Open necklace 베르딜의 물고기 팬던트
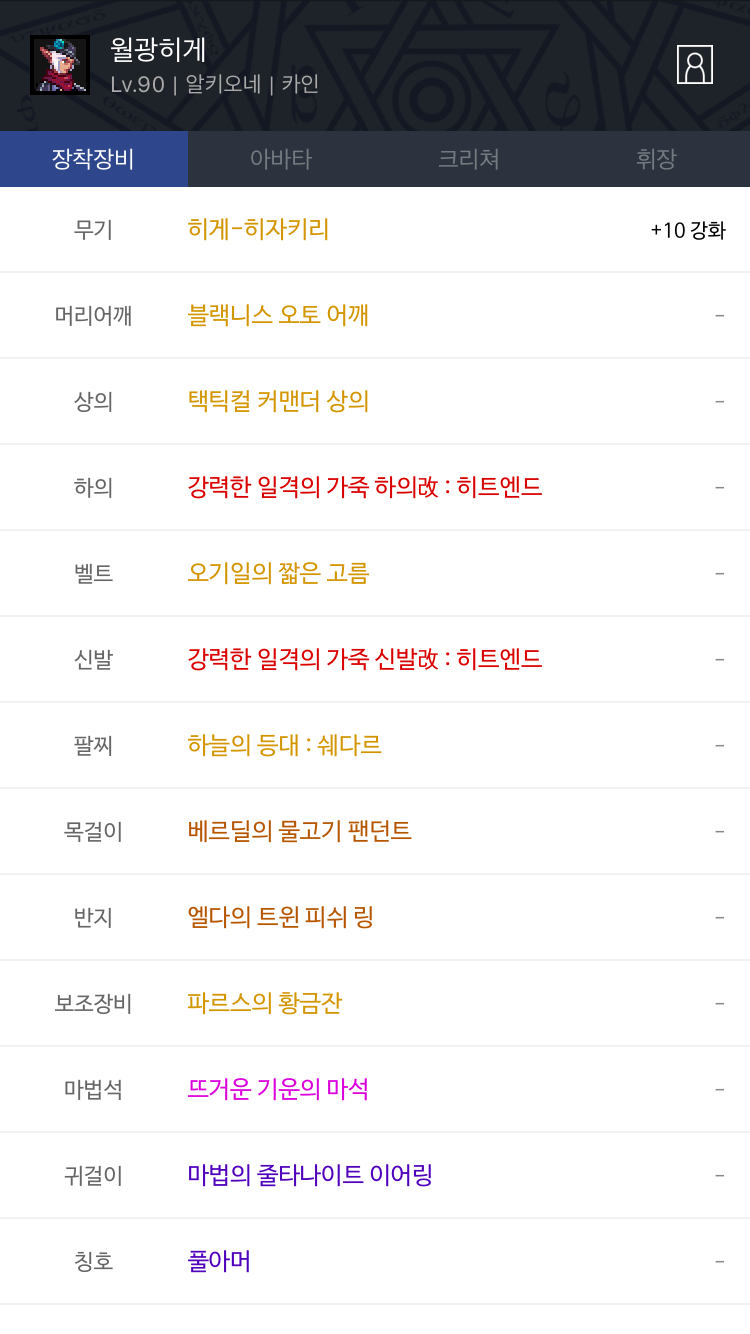Screen dimensions: 750x1334 pos(299,831)
